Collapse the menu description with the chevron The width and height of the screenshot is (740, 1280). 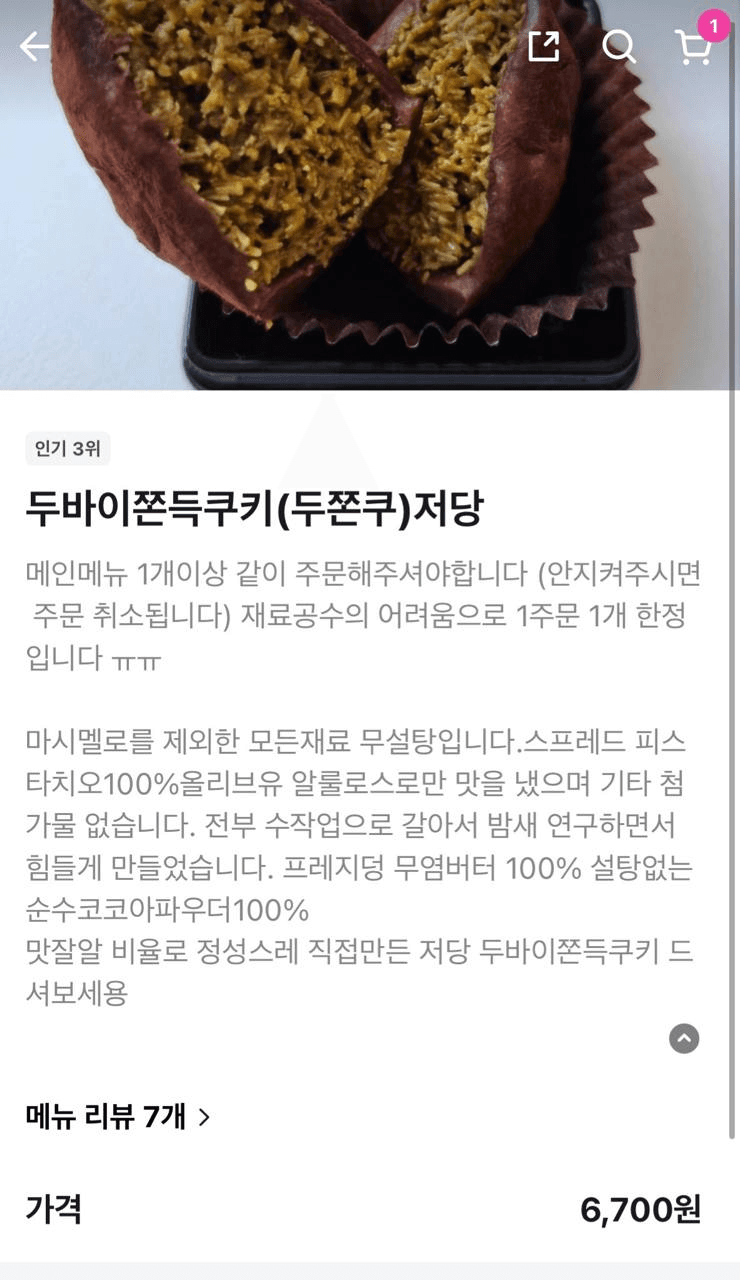(684, 1038)
